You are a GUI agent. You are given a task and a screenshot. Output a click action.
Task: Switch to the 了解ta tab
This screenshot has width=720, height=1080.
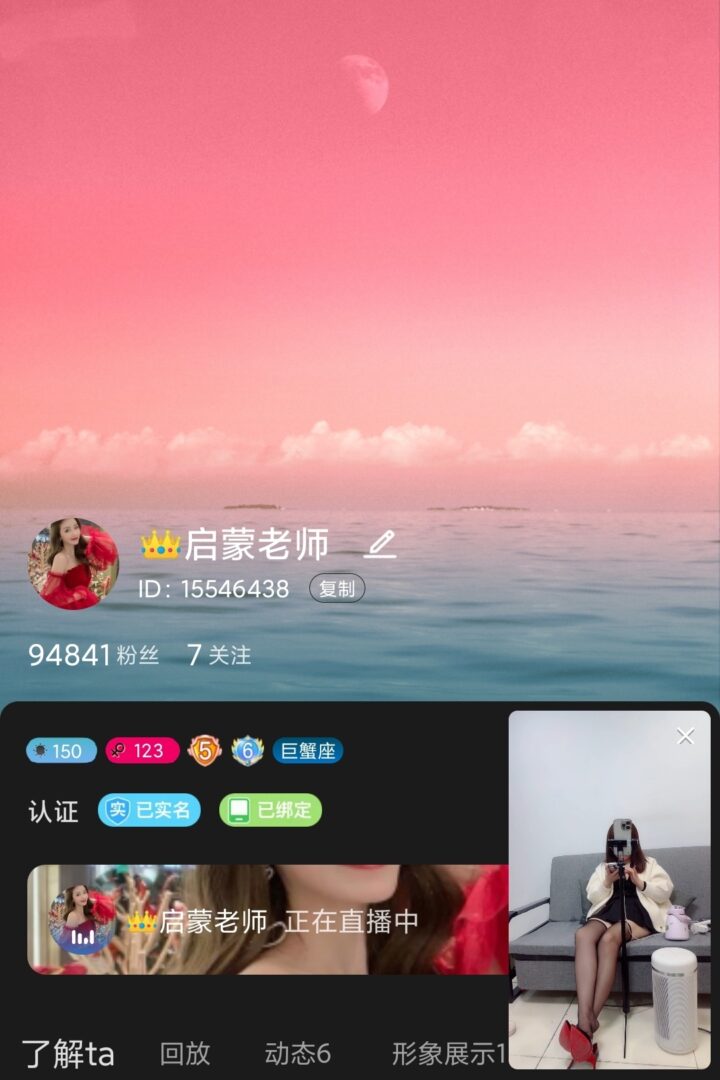(x=68, y=1053)
